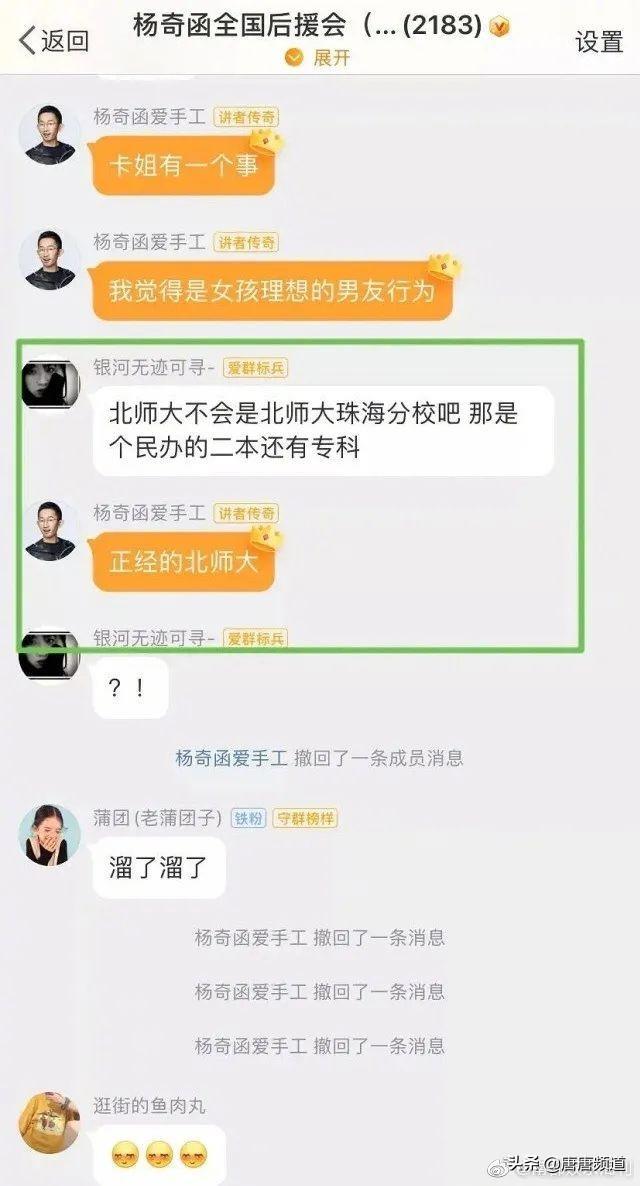Screen dimensions: 640x1186
Task: Tap the blue 杨奇函爱手工 name in 撤回了一条成员消息
Action: pos(231,758)
